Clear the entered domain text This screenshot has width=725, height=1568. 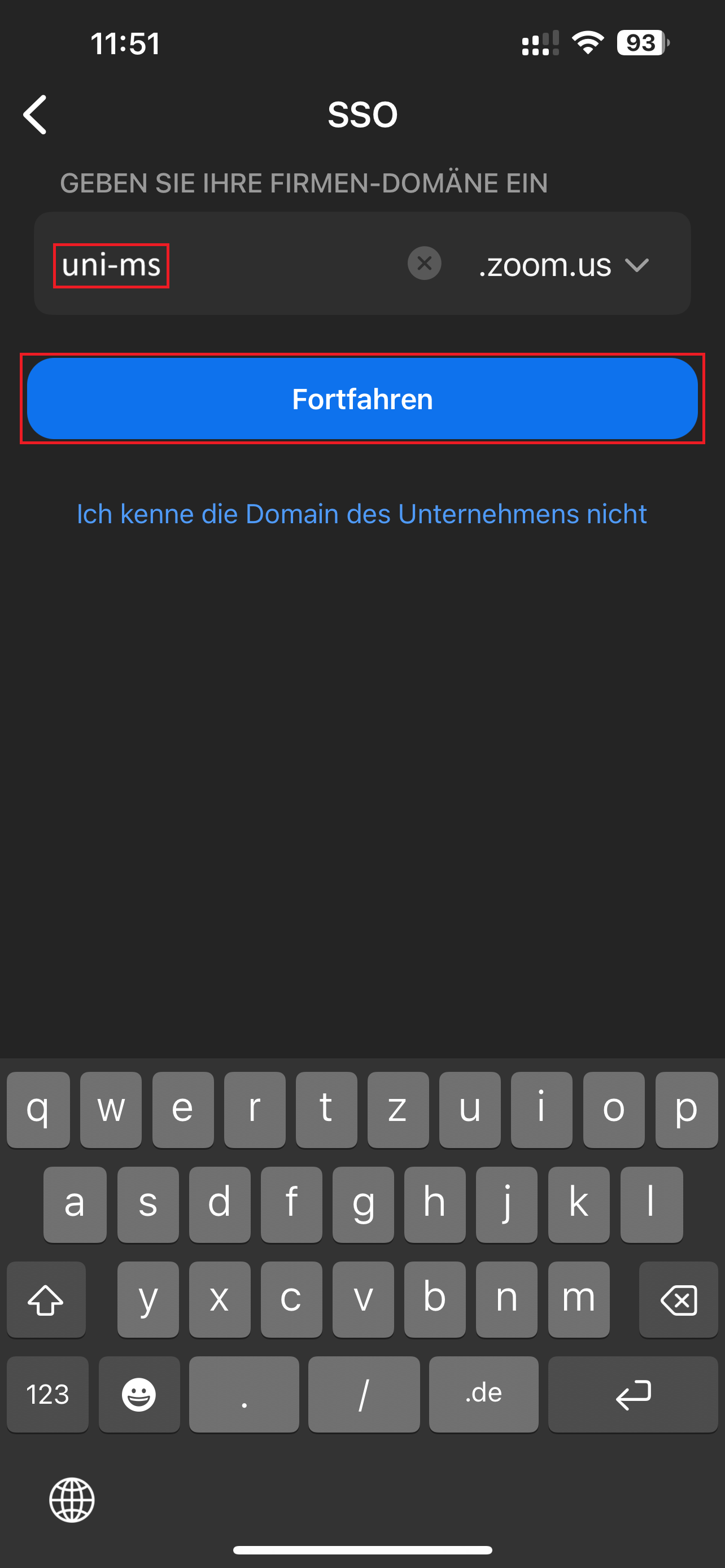424,264
